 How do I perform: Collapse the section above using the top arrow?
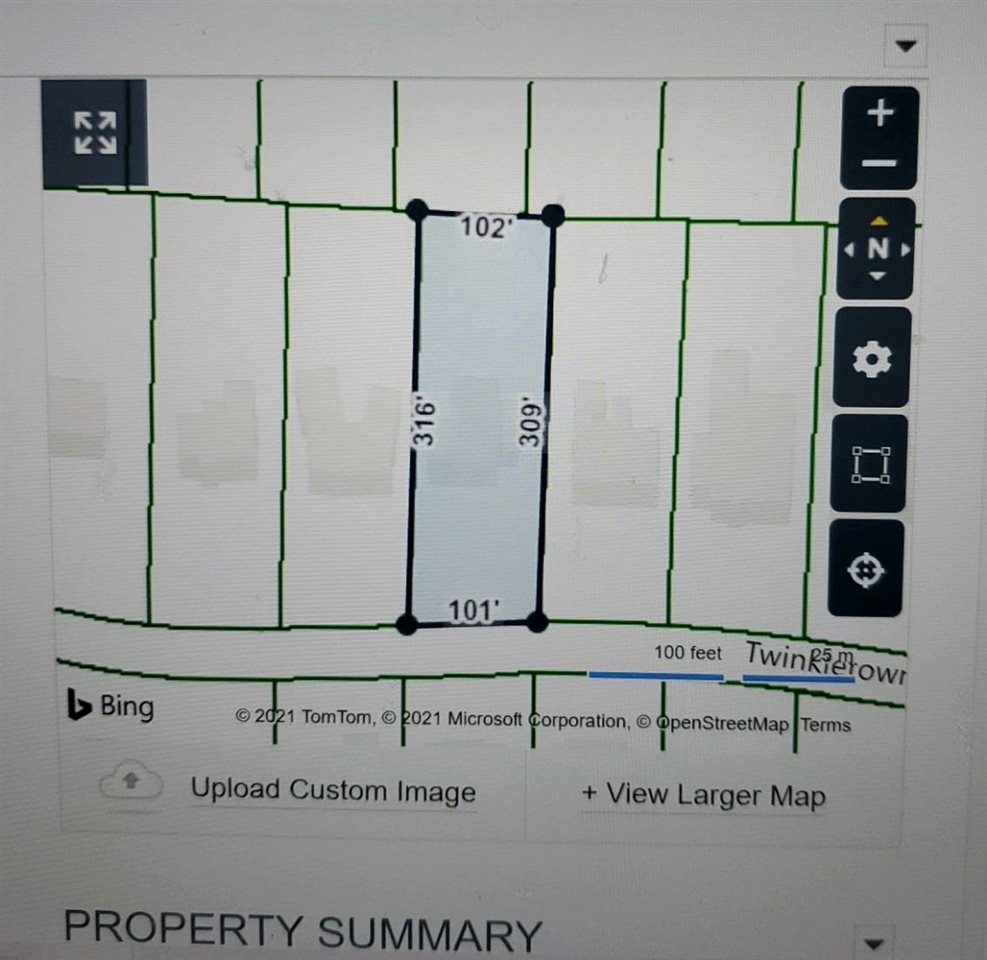point(905,46)
